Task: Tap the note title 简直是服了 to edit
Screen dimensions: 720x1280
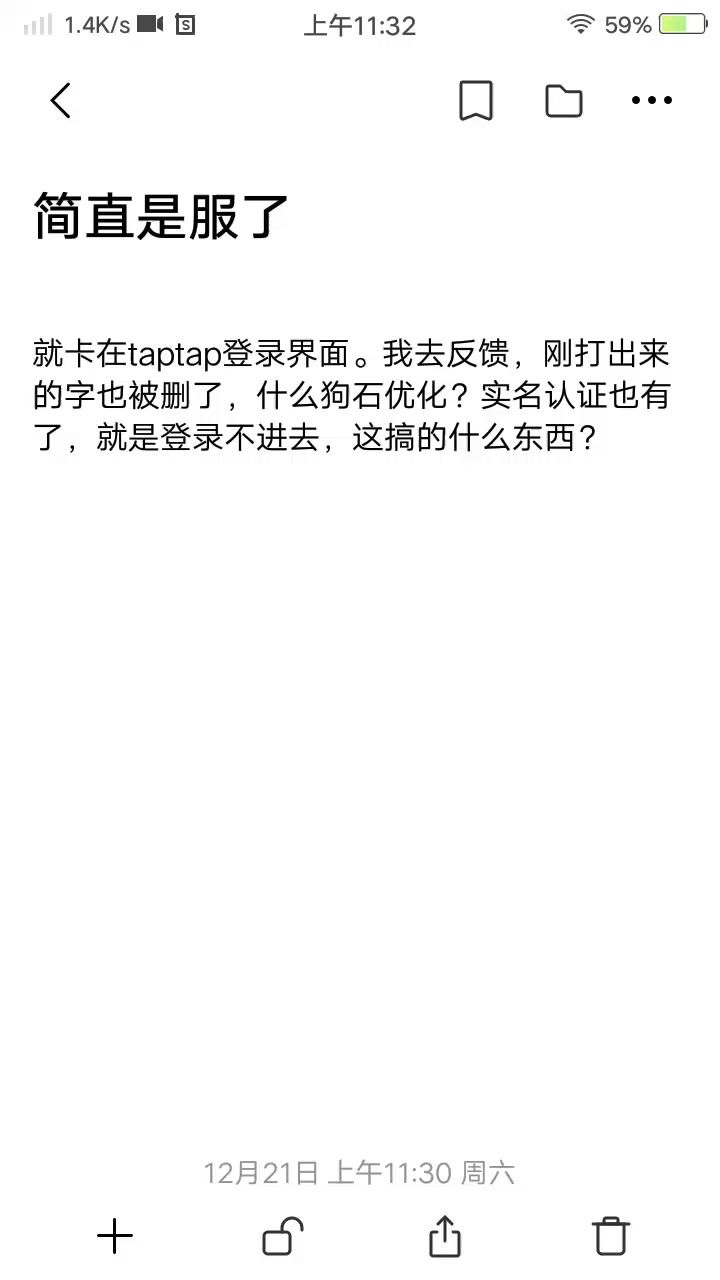Action: [x=162, y=216]
